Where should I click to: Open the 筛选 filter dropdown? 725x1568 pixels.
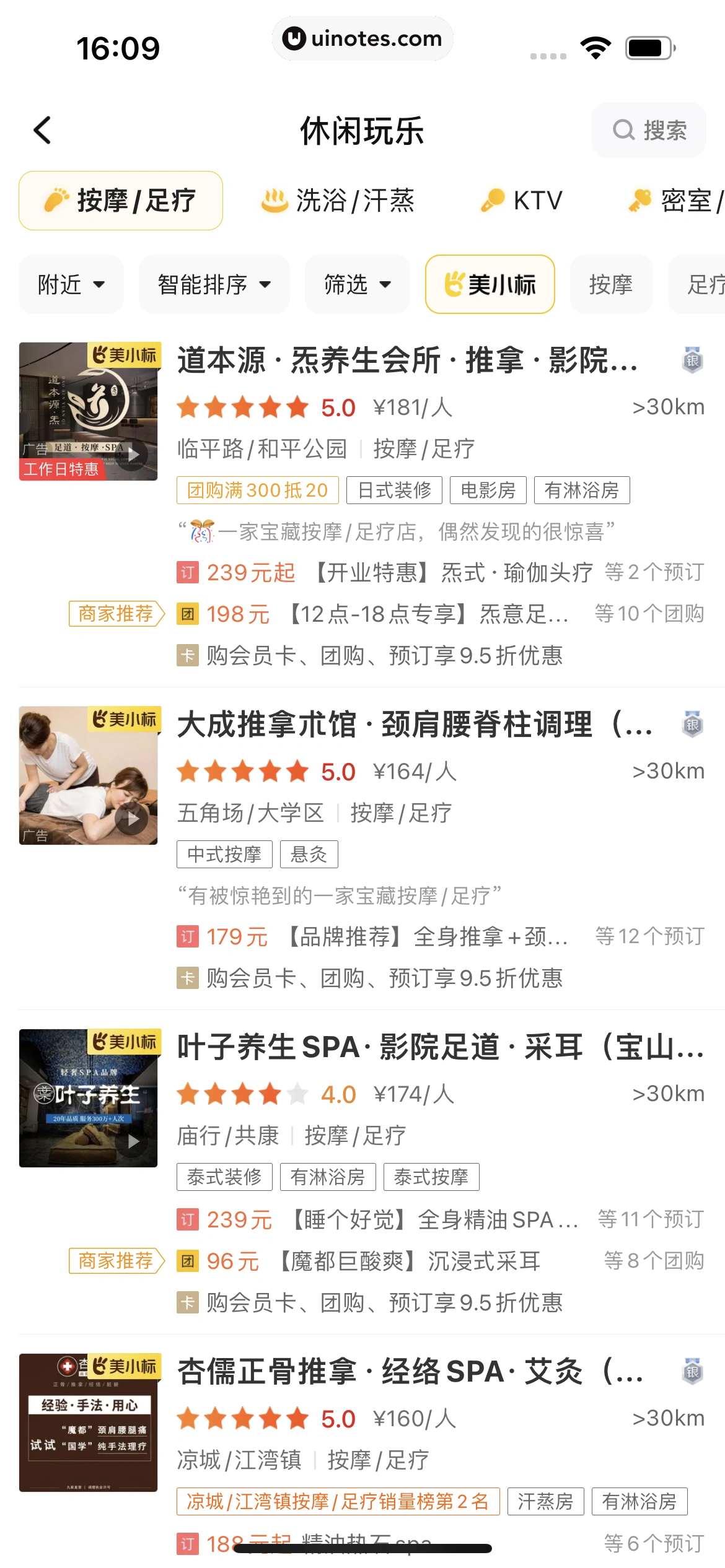coord(357,285)
